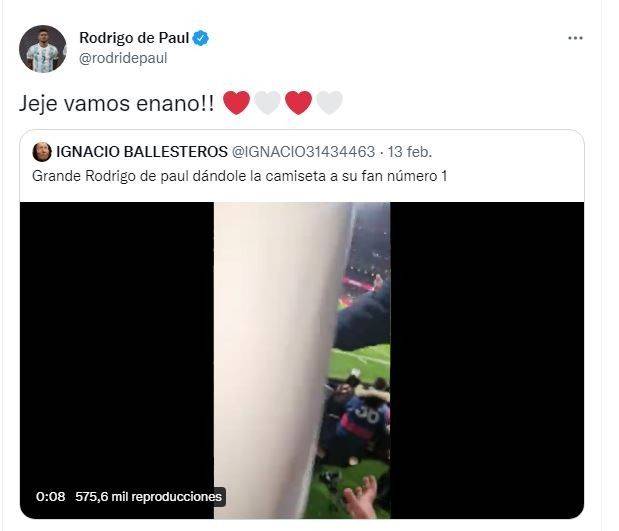Open the @rodridepaul handle
Screen dimensions: 619x531
pos(123,58)
